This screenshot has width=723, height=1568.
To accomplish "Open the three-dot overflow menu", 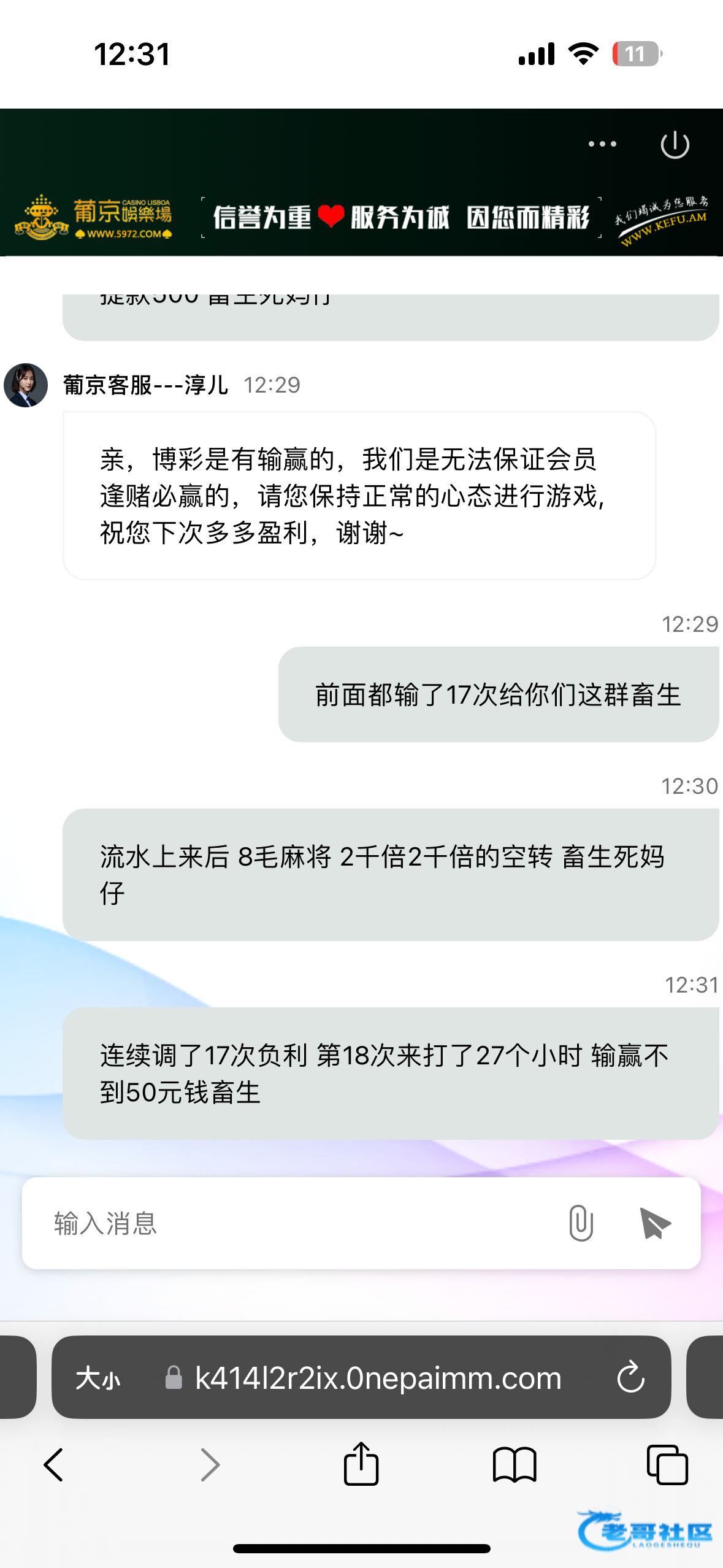I will click(602, 144).
